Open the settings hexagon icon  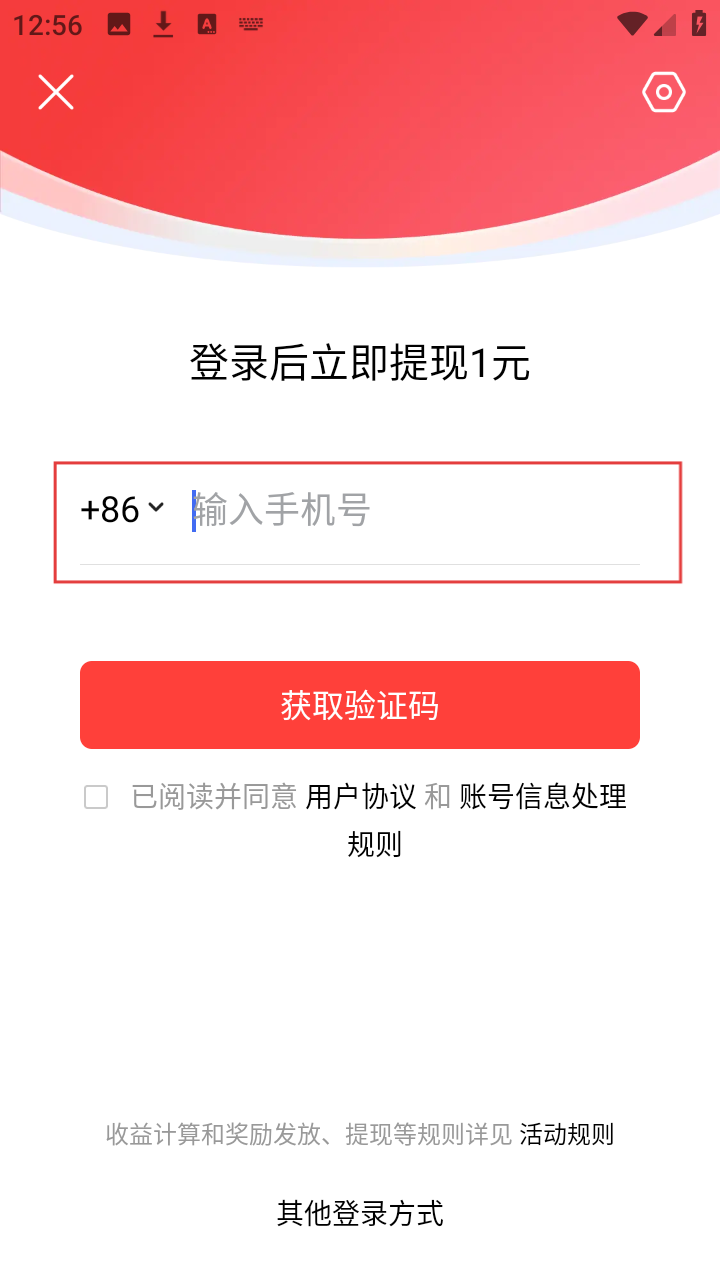663,93
